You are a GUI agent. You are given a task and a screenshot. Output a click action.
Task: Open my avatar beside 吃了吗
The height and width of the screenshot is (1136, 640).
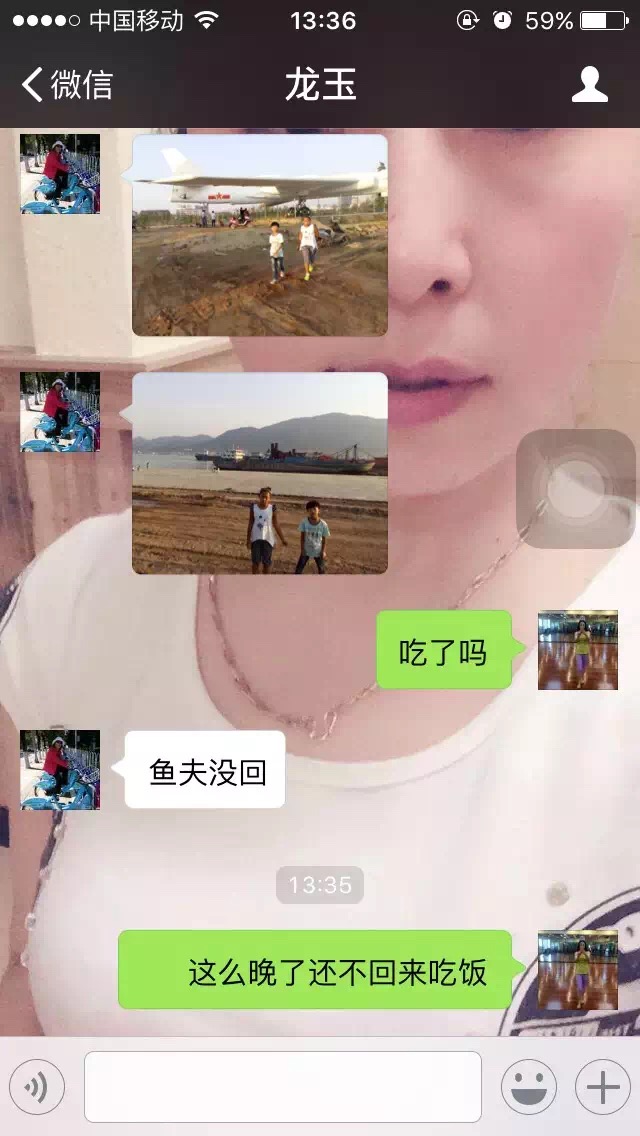click(x=578, y=651)
